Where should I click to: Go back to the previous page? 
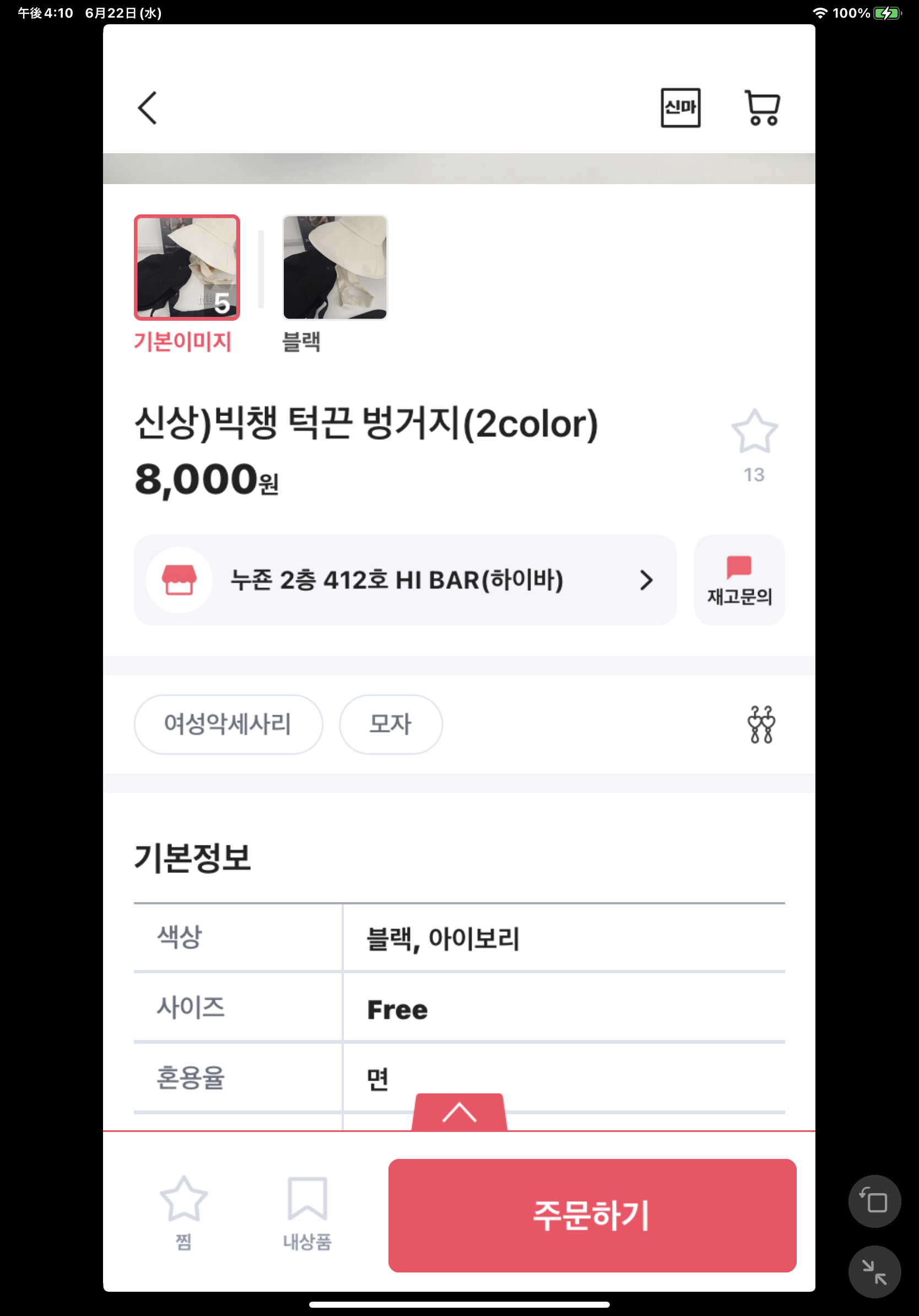[x=147, y=108]
